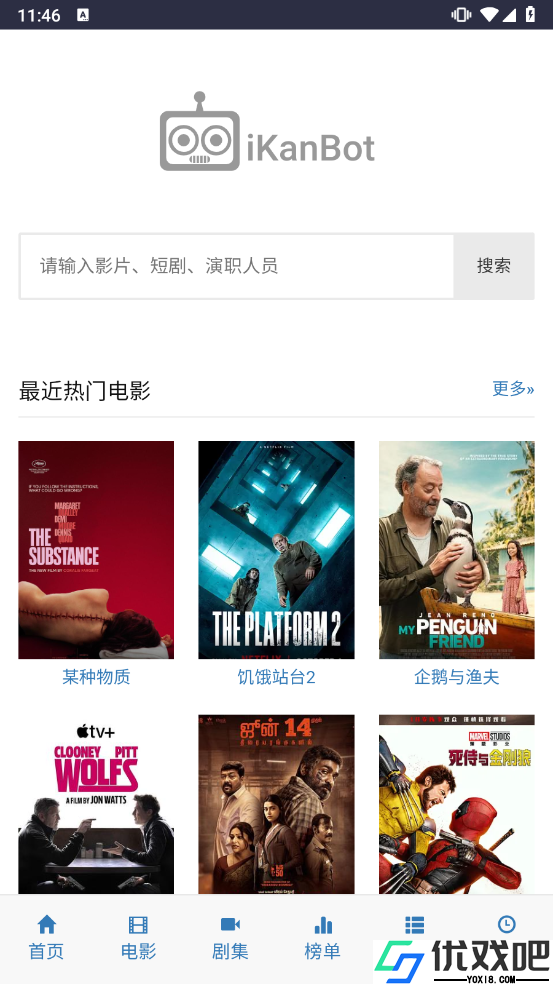The image size is (553, 984).
Task: Select the 某种物质 title link
Action: 96,677
